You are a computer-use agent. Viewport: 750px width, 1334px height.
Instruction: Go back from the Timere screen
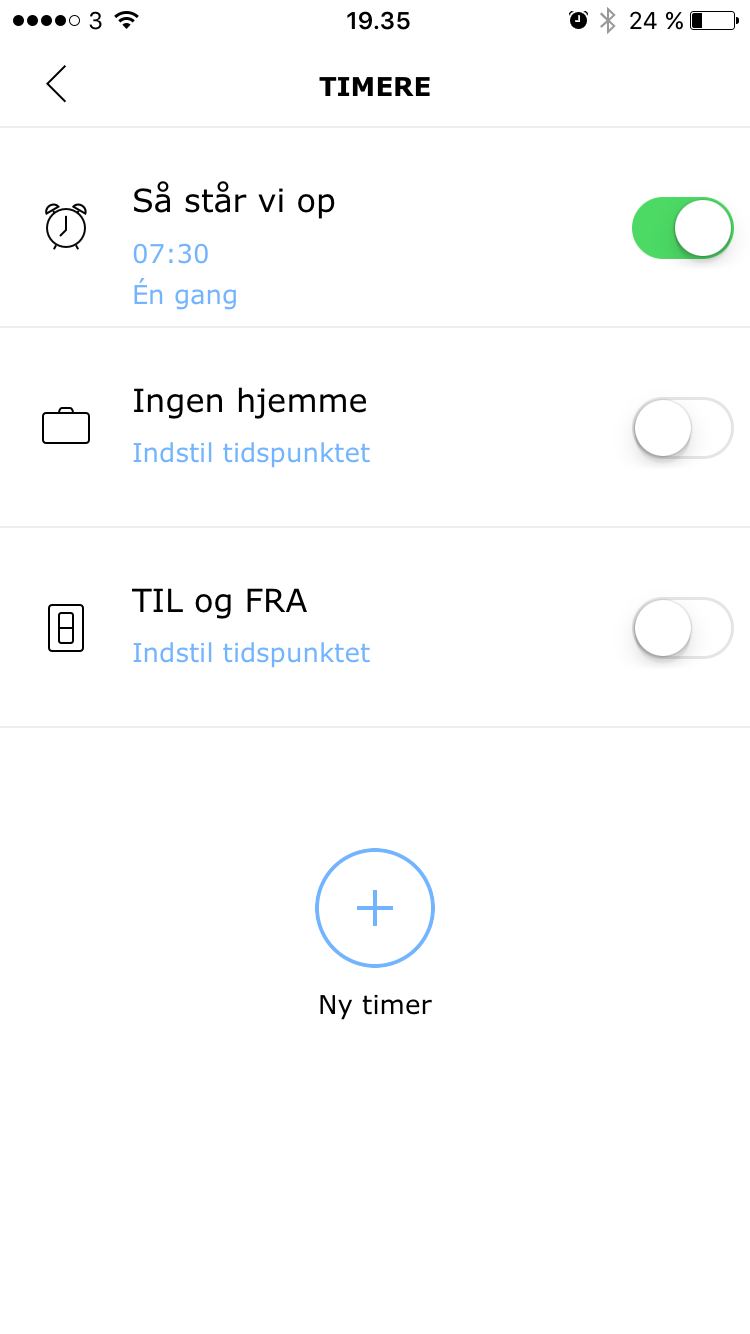coord(56,84)
